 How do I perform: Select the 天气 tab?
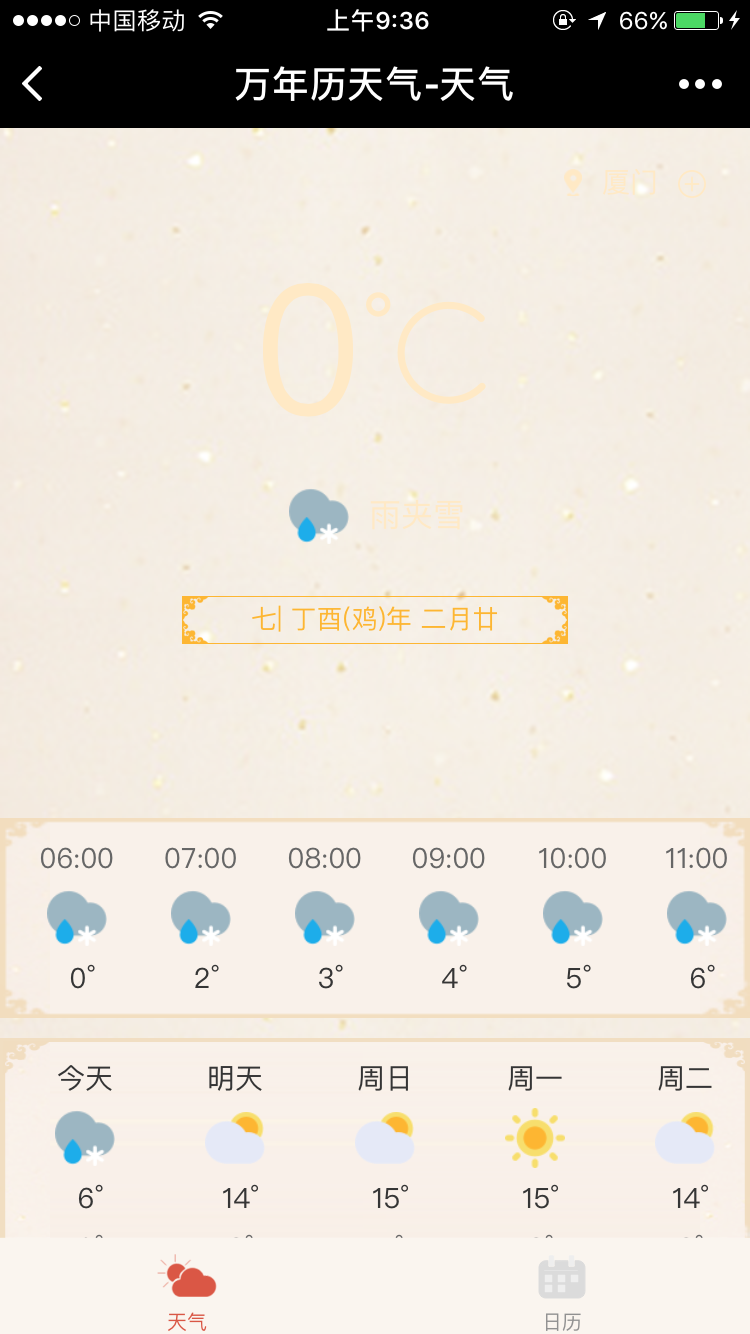click(187, 1292)
